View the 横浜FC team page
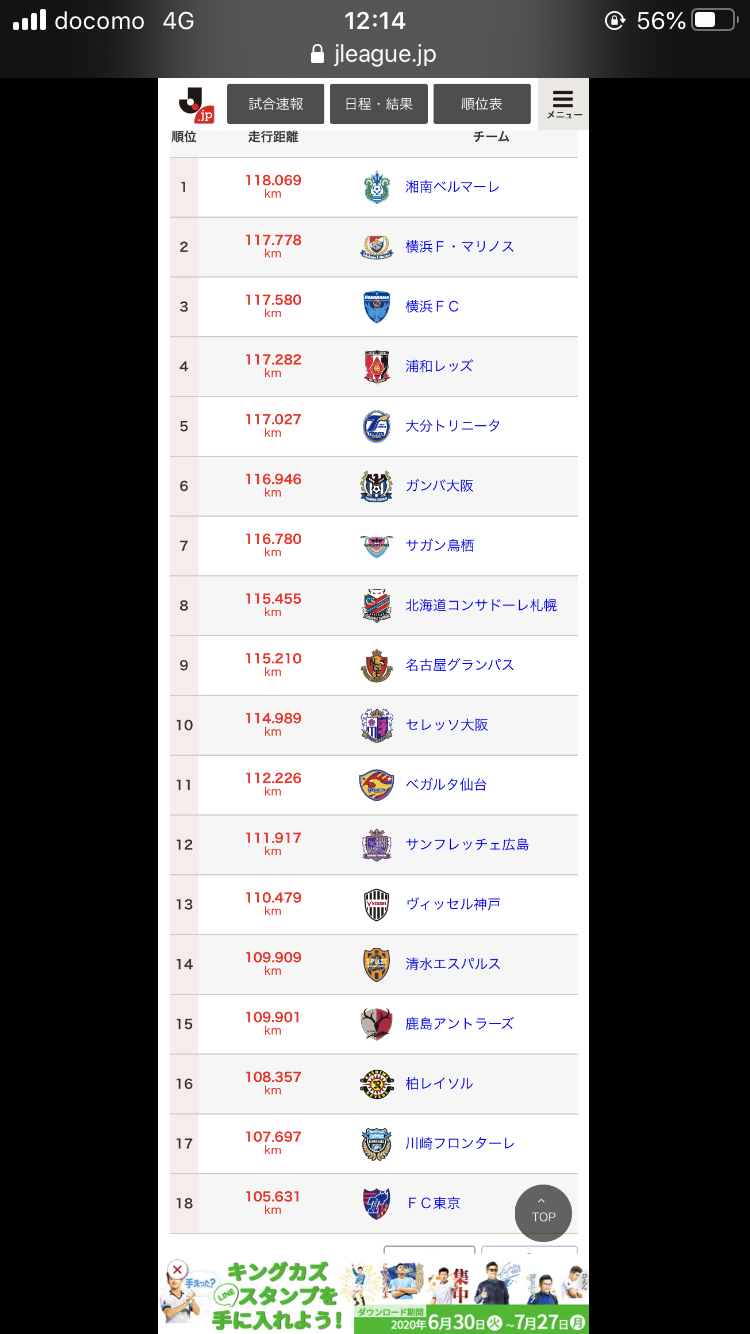Screen dimensions: 750x1334 [432, 307]
